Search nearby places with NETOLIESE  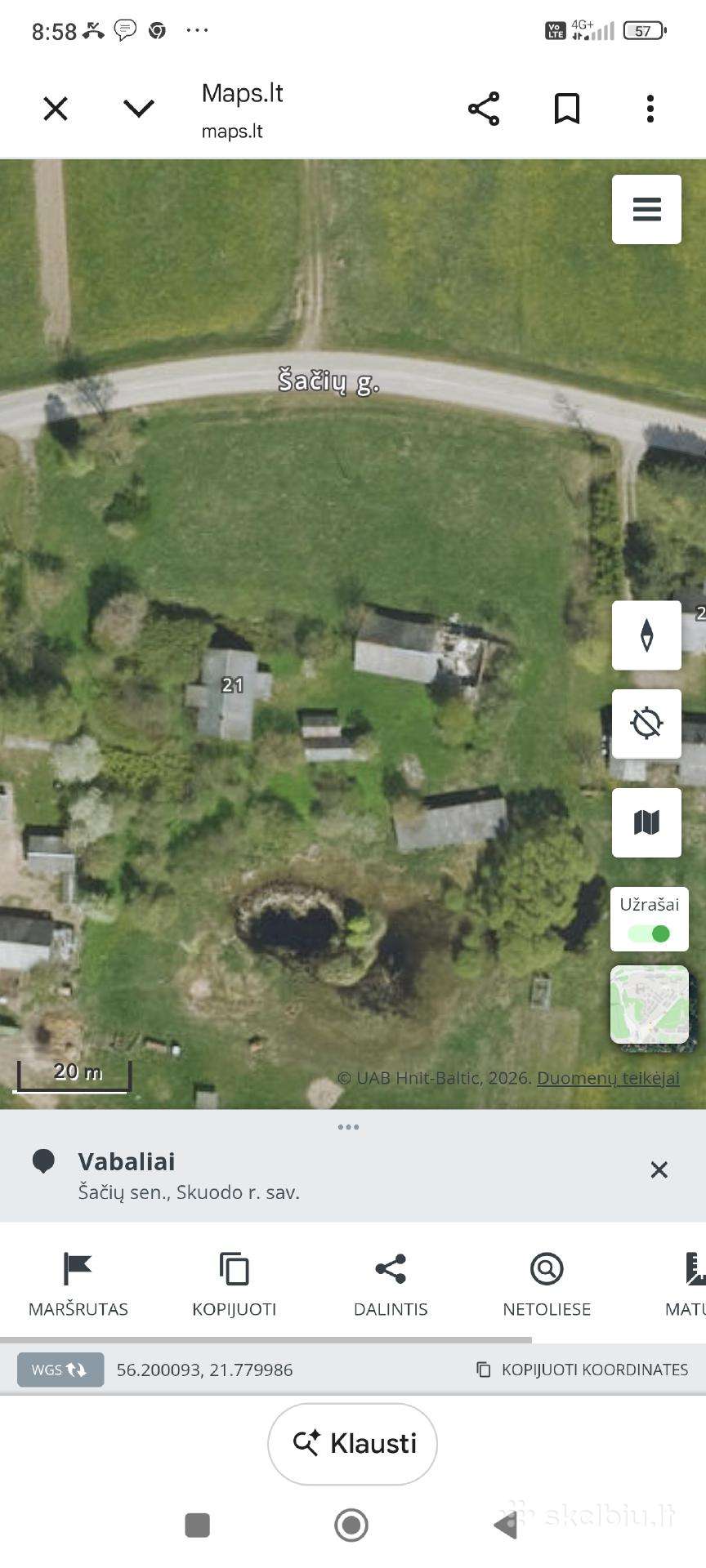pyautogui.click(x=547, y=1285)
